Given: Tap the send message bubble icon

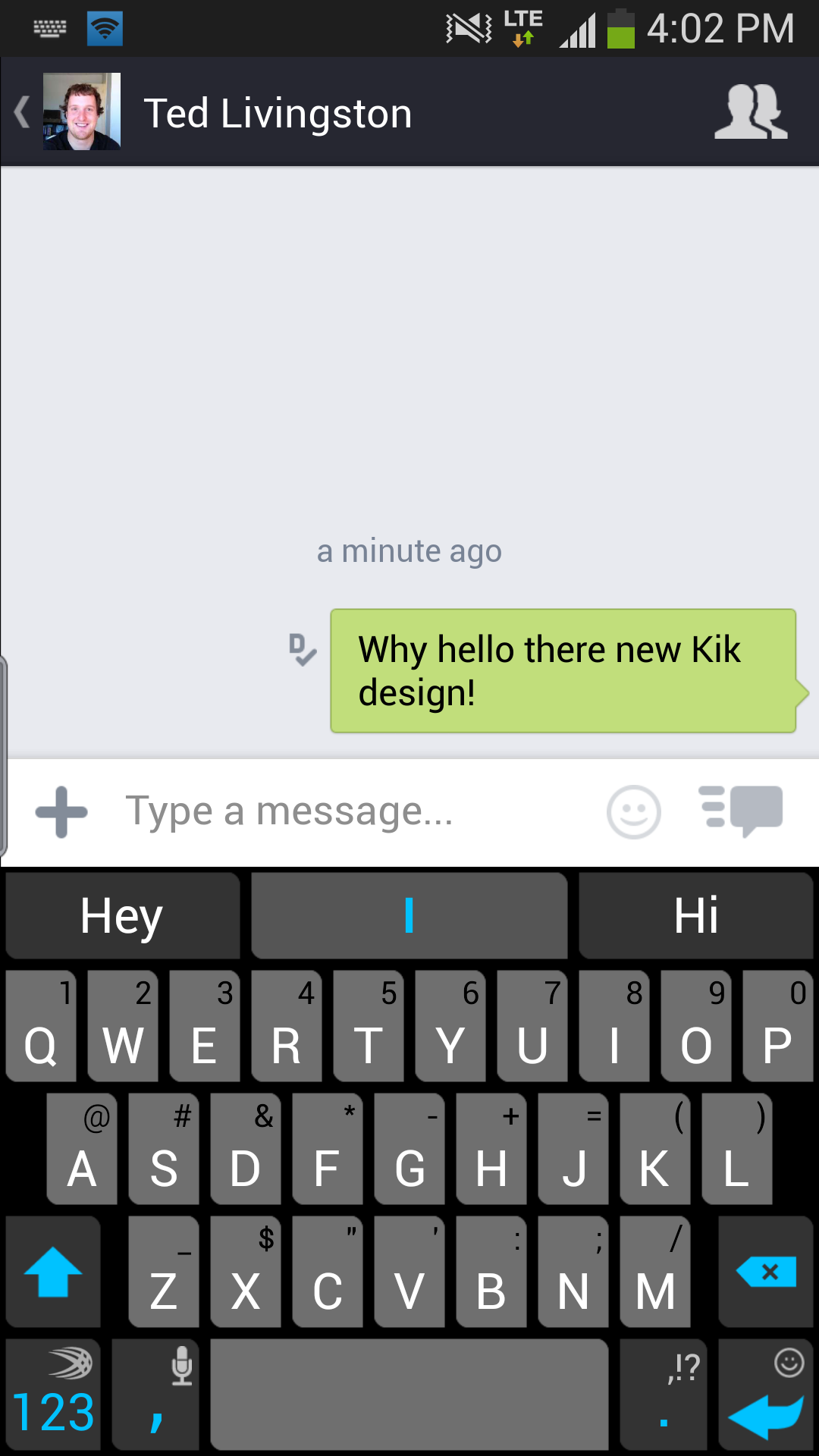Looking at the screenshot, I should (741, 810).
